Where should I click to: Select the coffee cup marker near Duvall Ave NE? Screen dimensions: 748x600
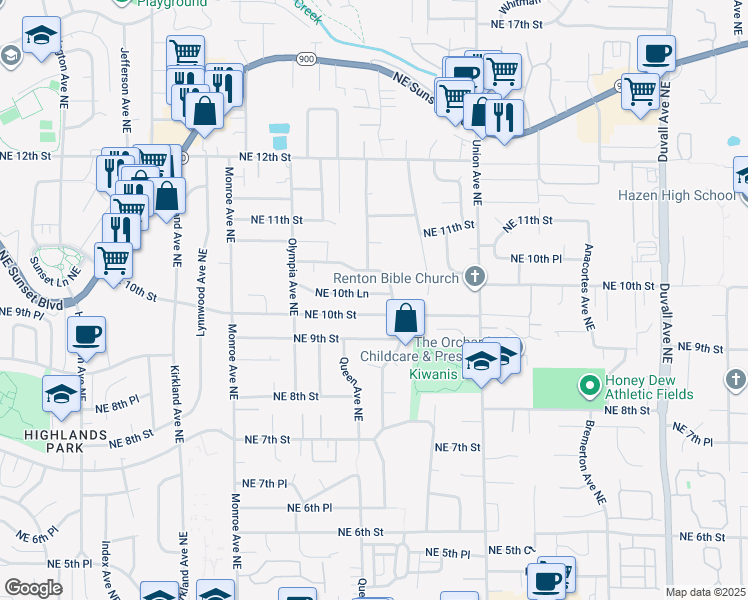tap(656, 55)
